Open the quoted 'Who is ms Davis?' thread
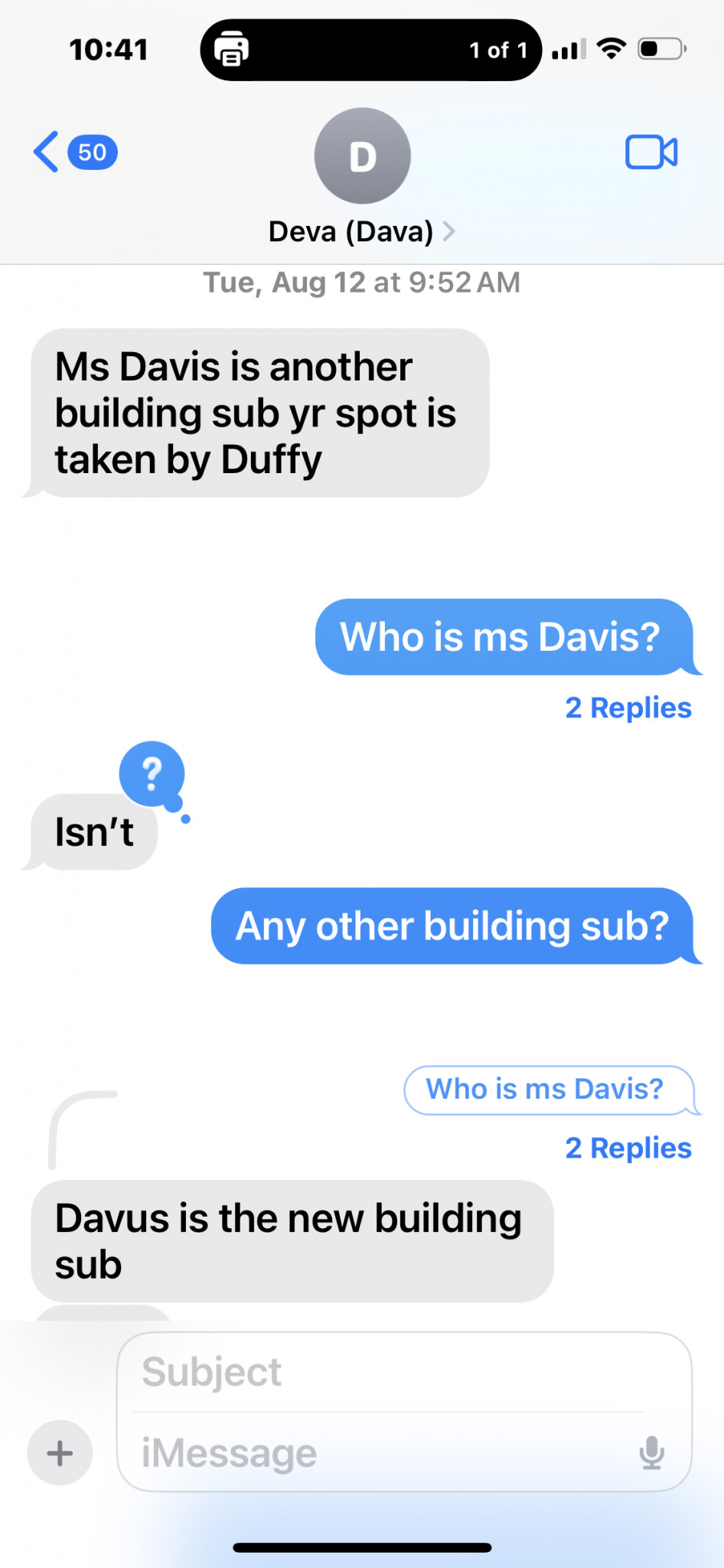 (x=545, y=1089)
